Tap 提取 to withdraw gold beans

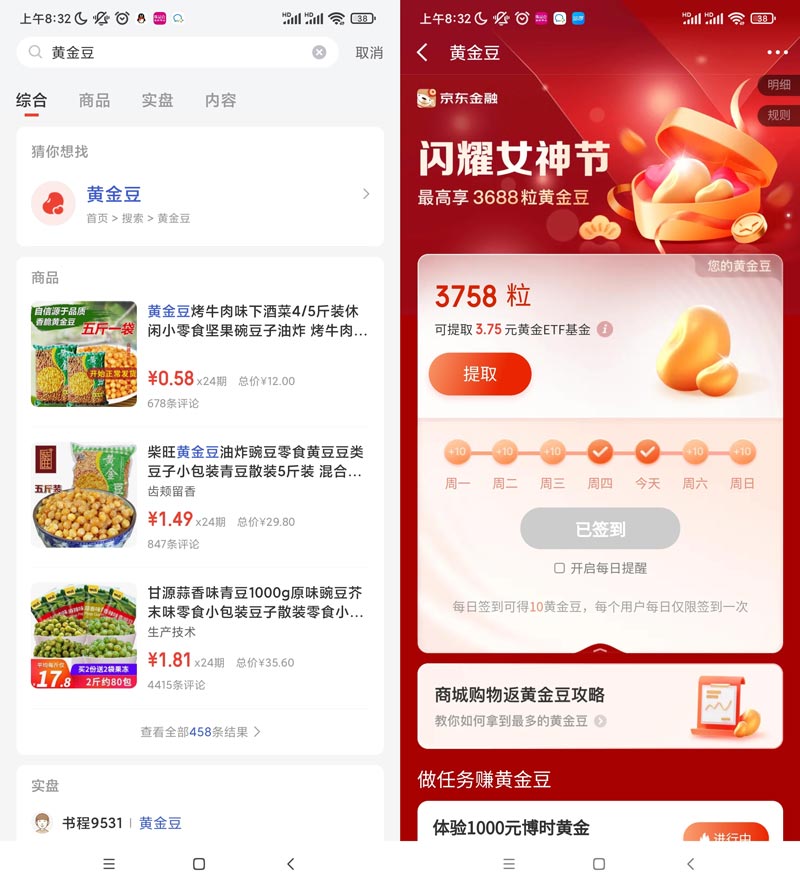[480, 374]
